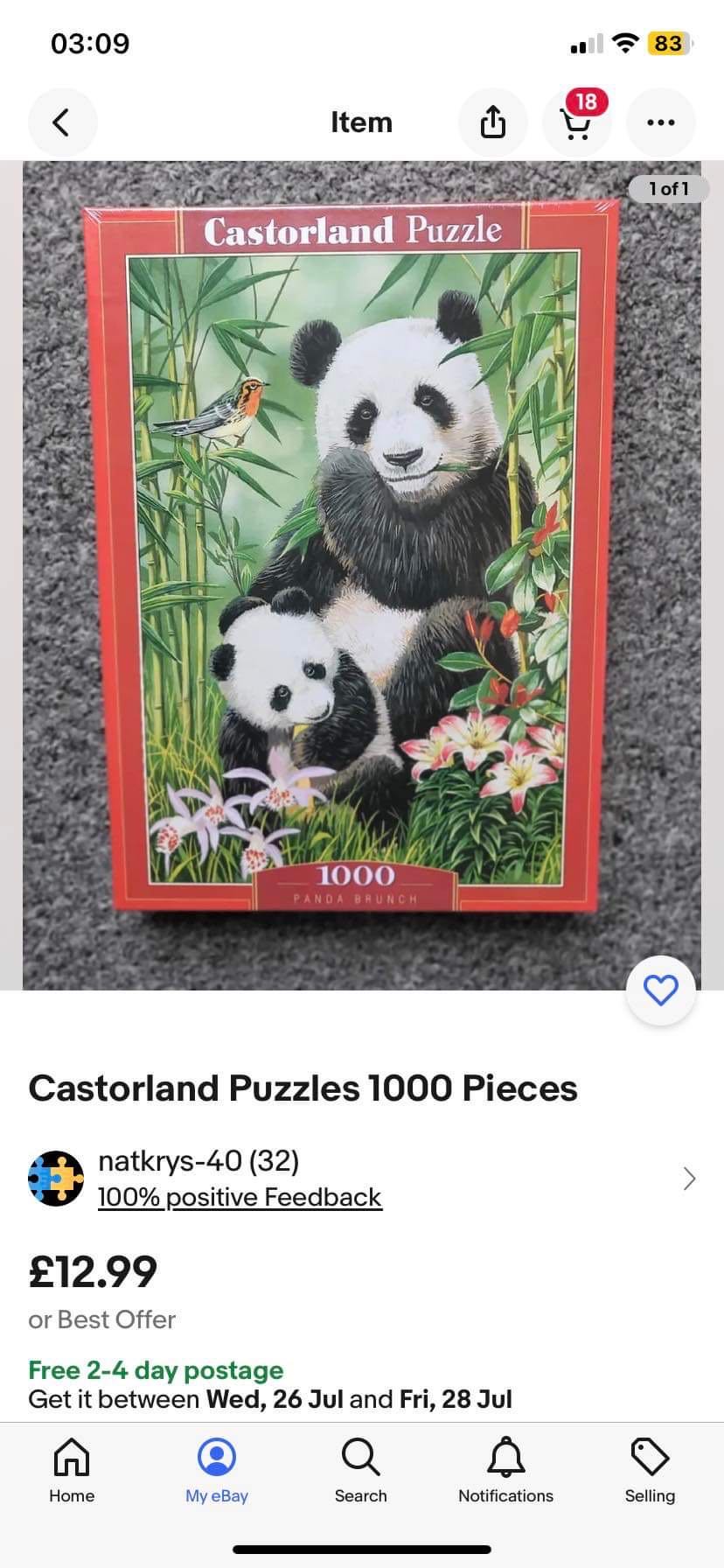Viewport: 724px width, 1568px height.
Task: Share this puzzle listing
Action: [493, 122]
